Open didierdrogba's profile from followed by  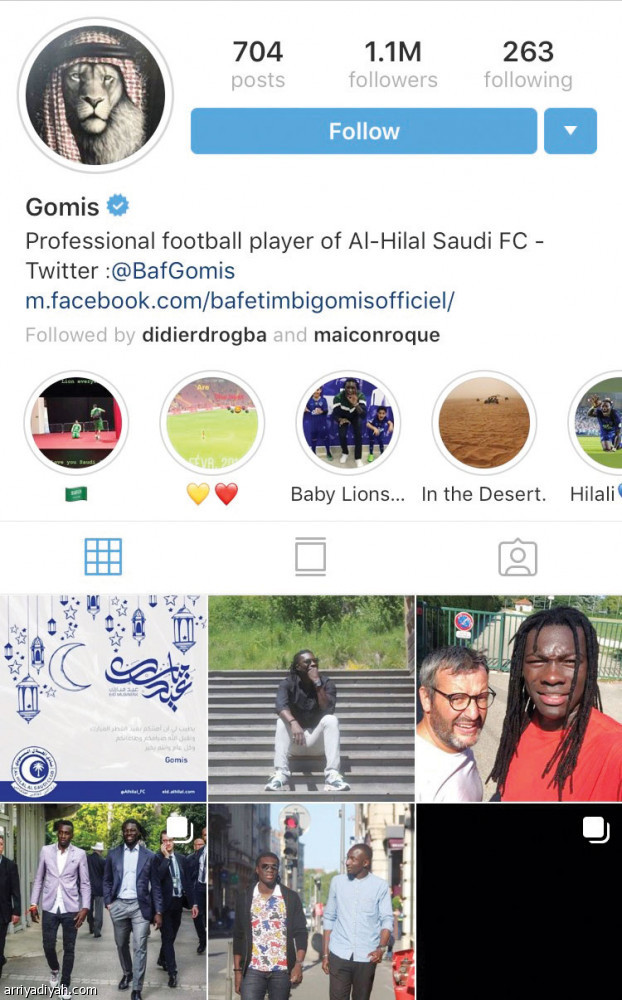click(204, 335)
